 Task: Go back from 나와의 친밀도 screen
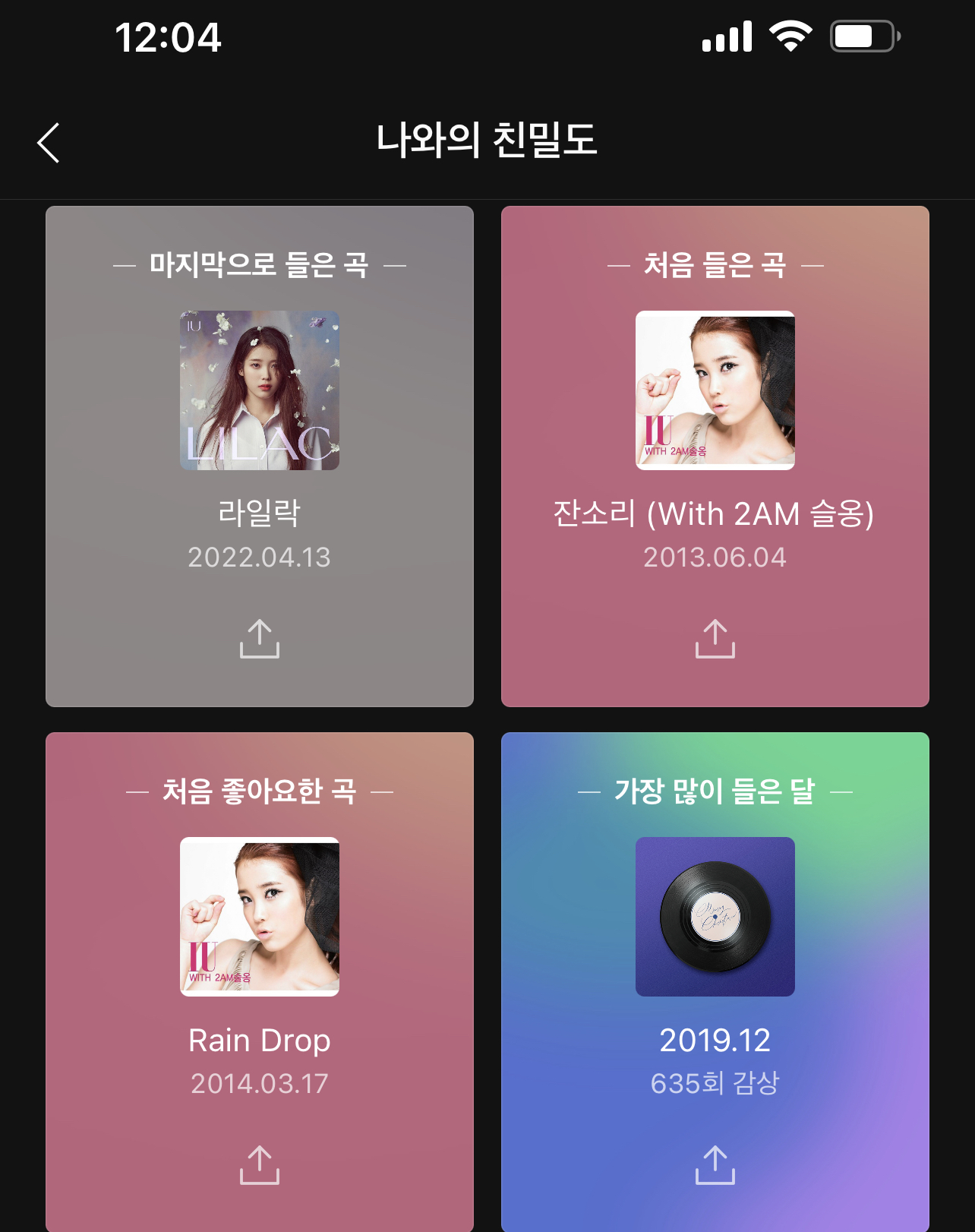click(x=49, y=143)
